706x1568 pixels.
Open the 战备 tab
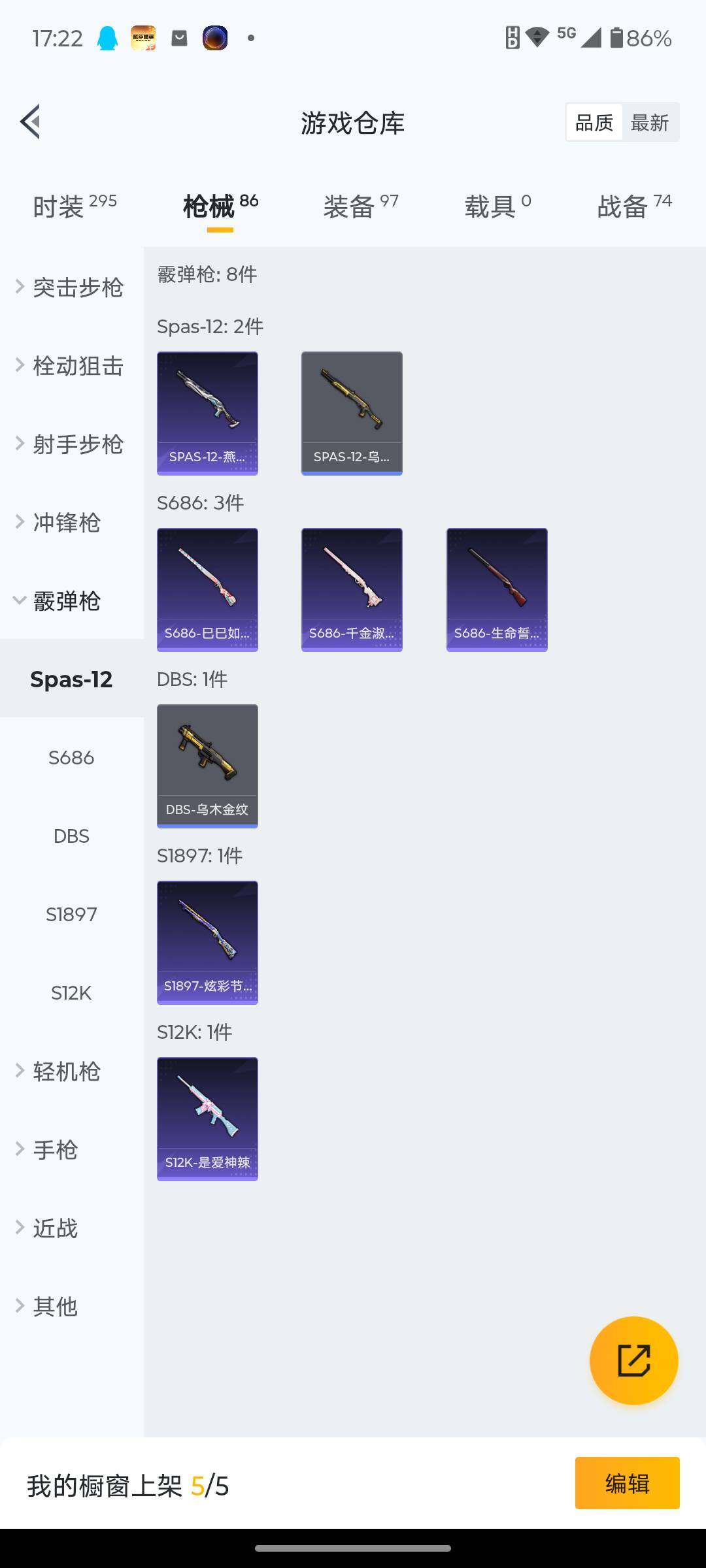[634, 206]
